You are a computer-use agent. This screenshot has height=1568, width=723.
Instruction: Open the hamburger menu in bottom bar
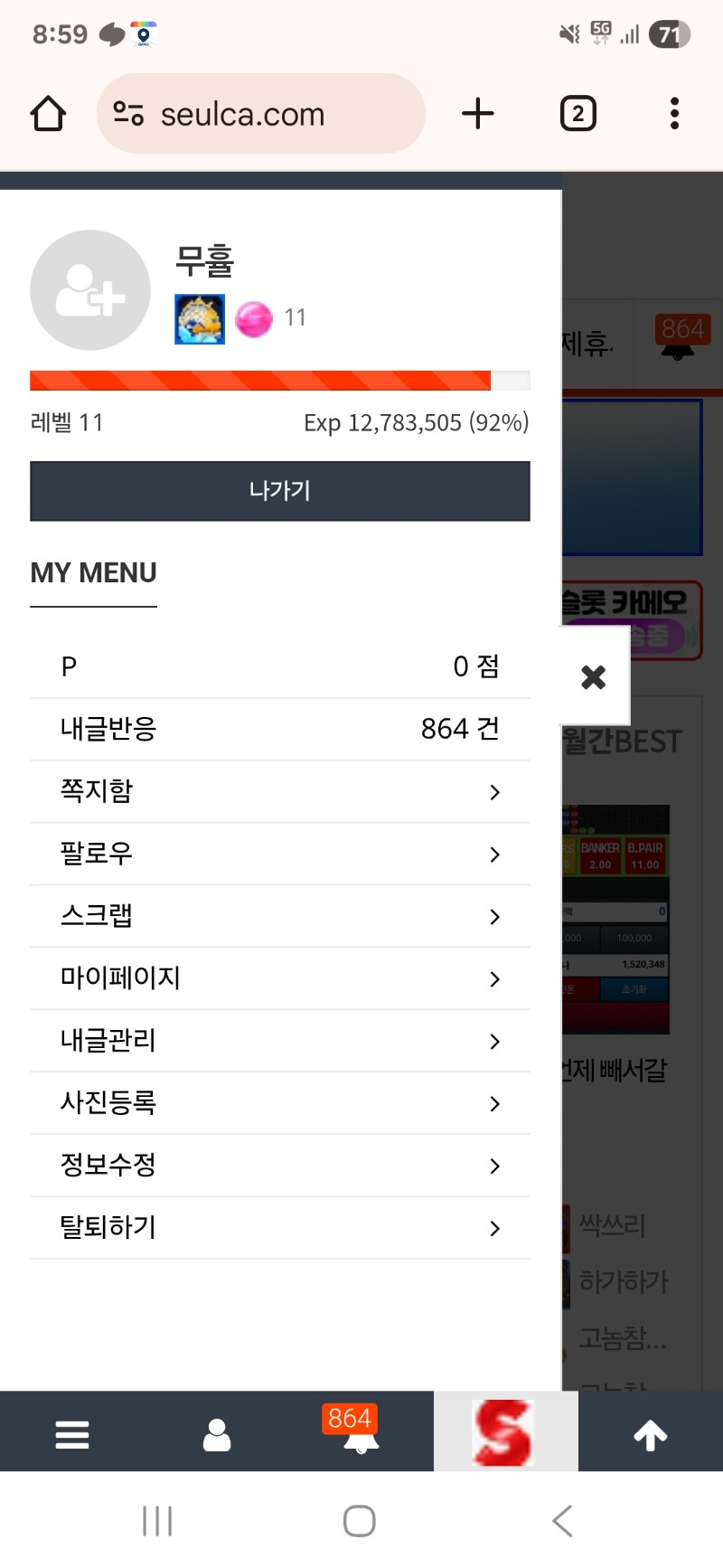[x=72, y=1434]
